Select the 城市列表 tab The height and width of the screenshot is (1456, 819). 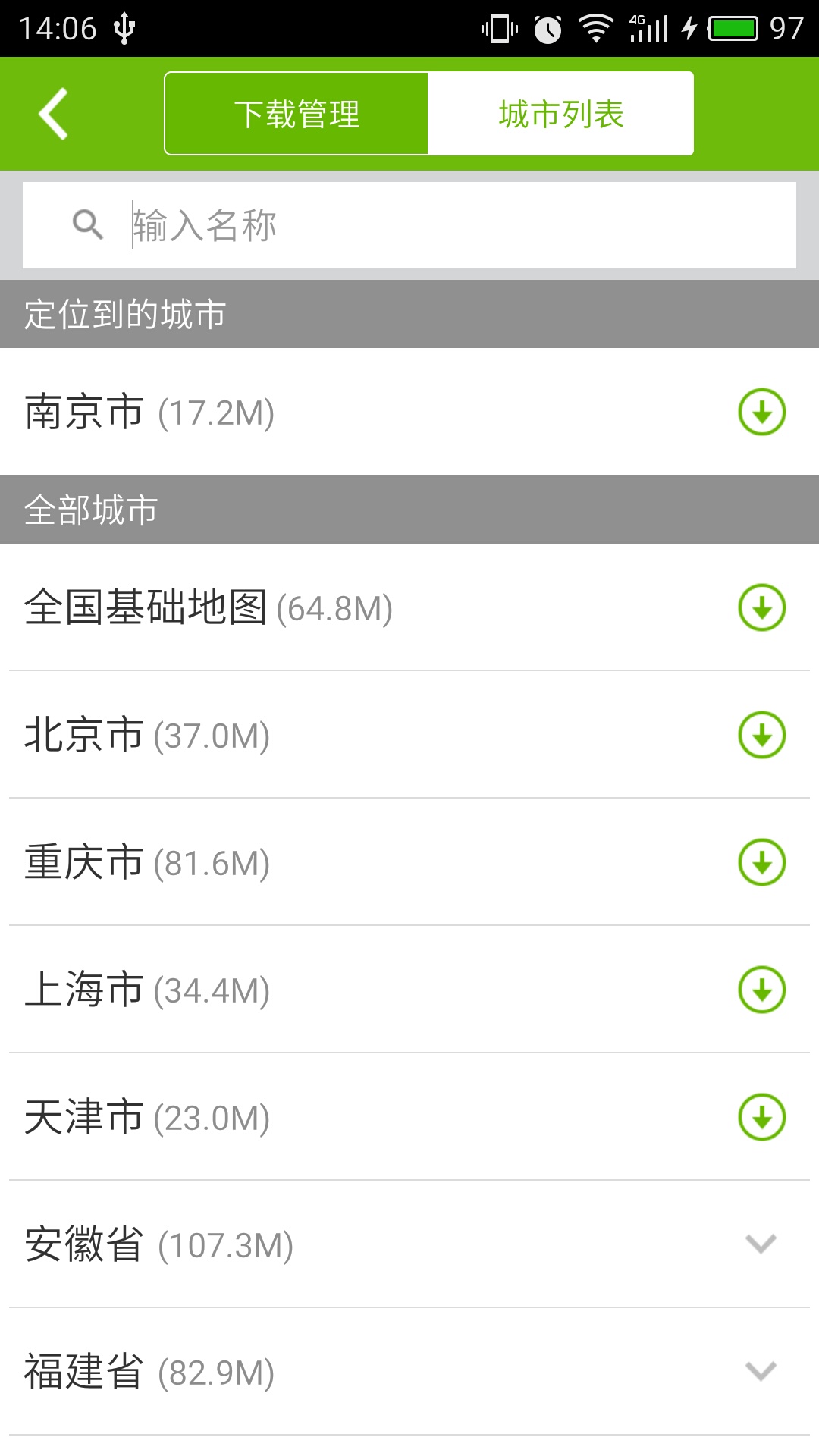pyautogui.click(x=560, y=114)
